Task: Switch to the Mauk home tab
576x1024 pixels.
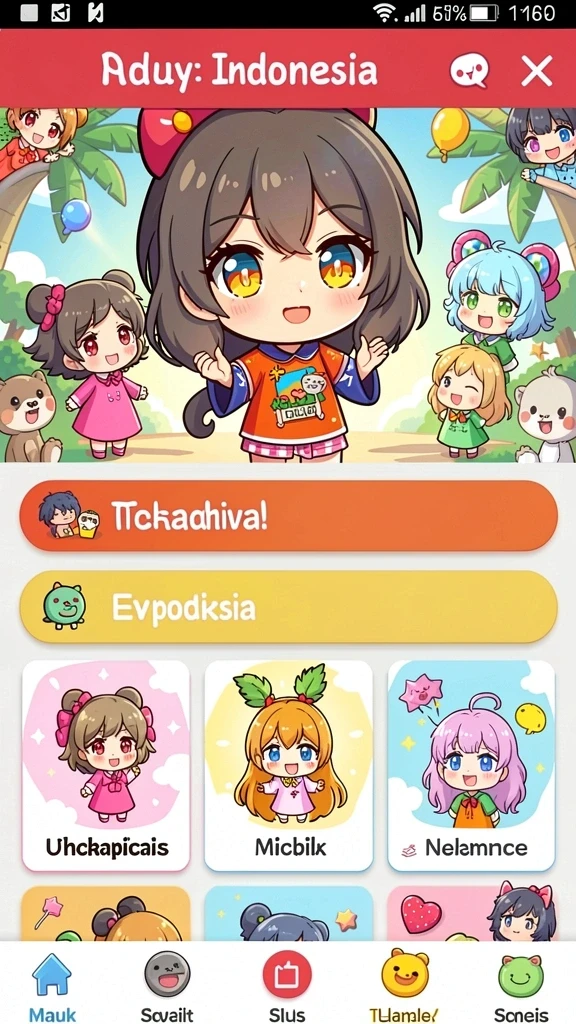Action: [x=52, y=987]
